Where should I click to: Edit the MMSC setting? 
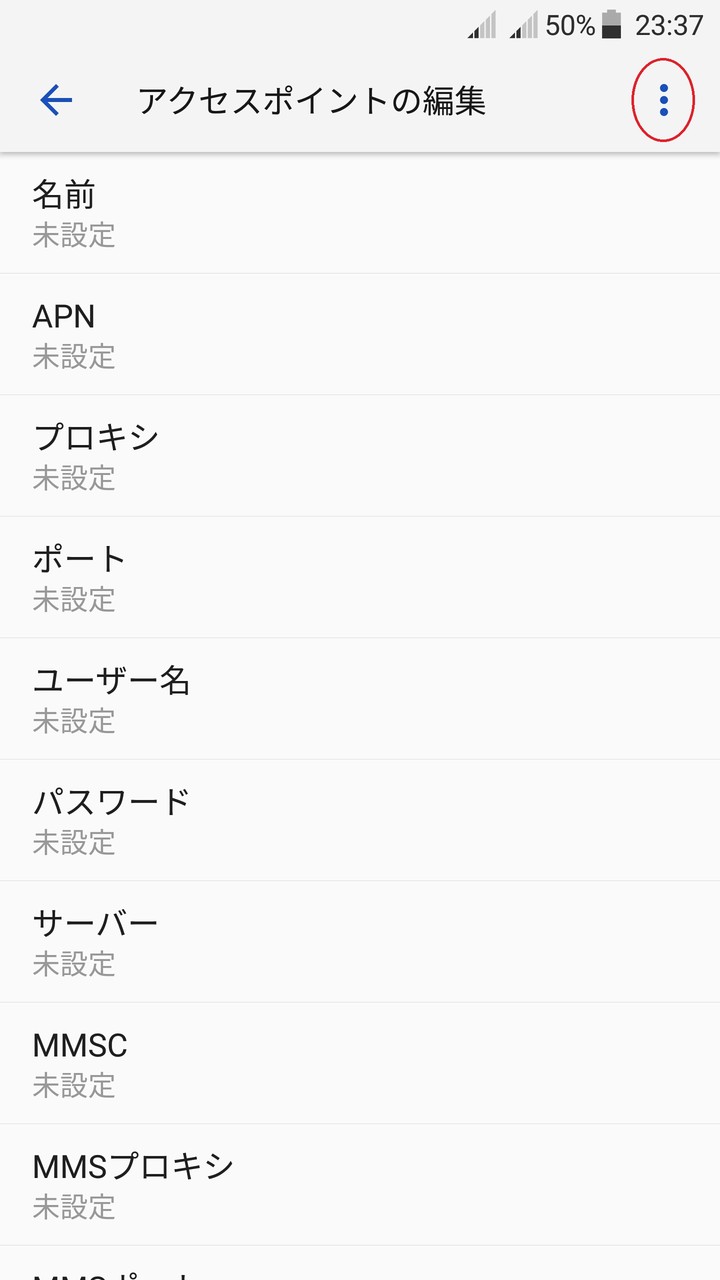click(360, 1063)
